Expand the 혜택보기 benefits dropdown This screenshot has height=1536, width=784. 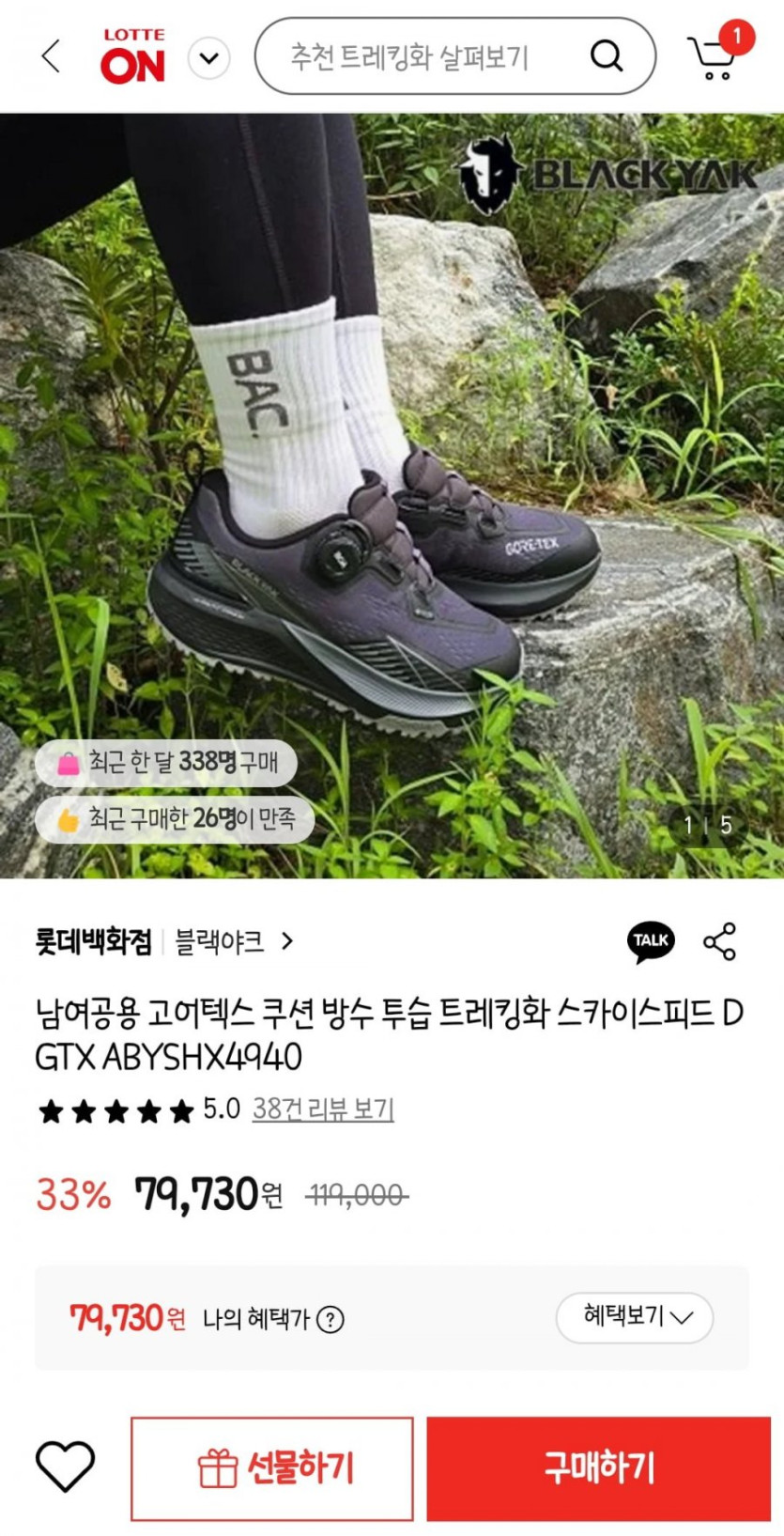pyautogui.click(x=635, y=1317)
